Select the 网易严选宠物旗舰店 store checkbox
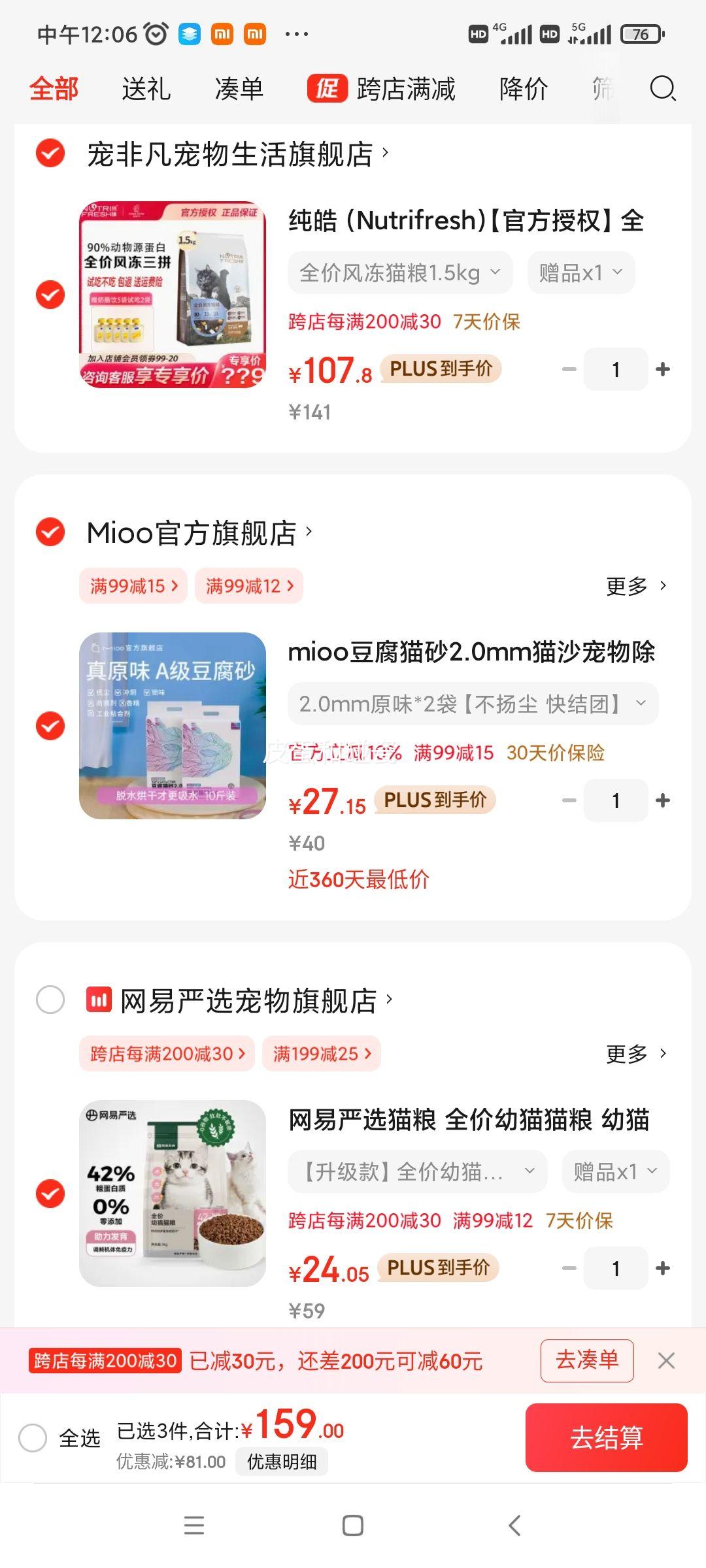This screenshot has width=706, height=1568. pos(50,1000)
